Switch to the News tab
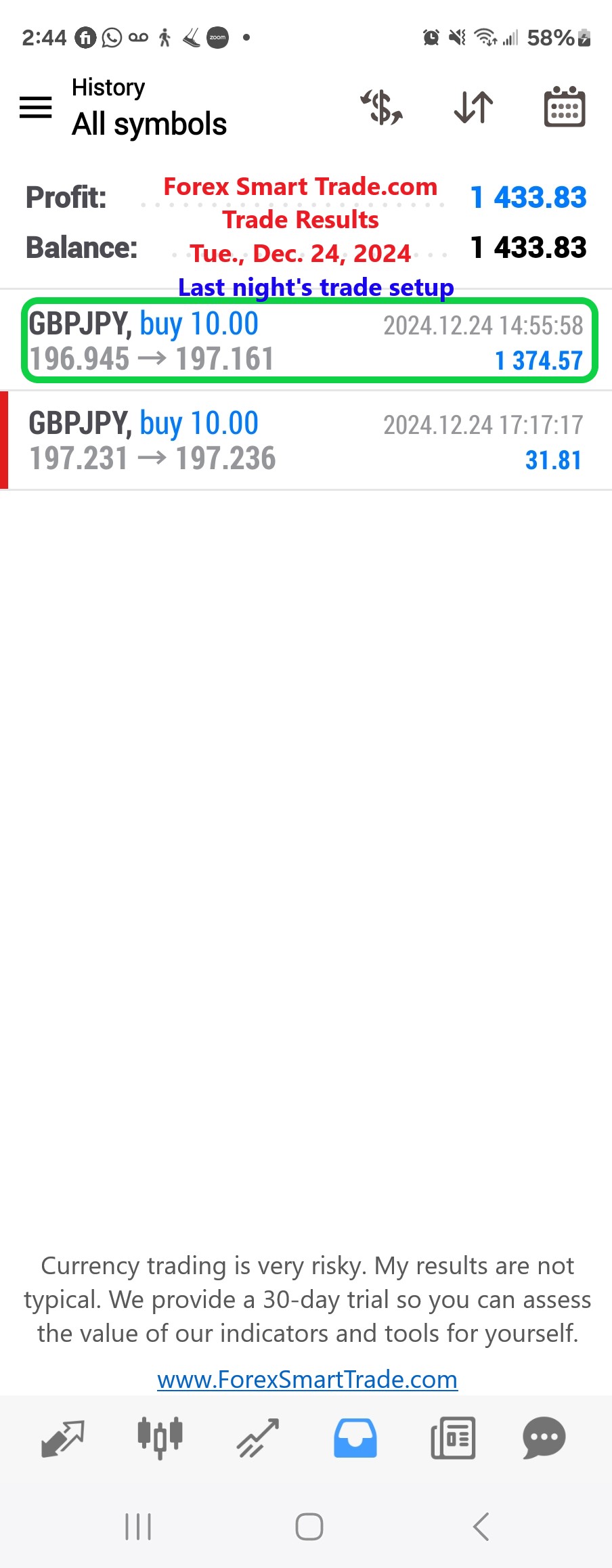Image resolution: width=612 pixels, height=1568 pixels. click(x=453, y=1438)
